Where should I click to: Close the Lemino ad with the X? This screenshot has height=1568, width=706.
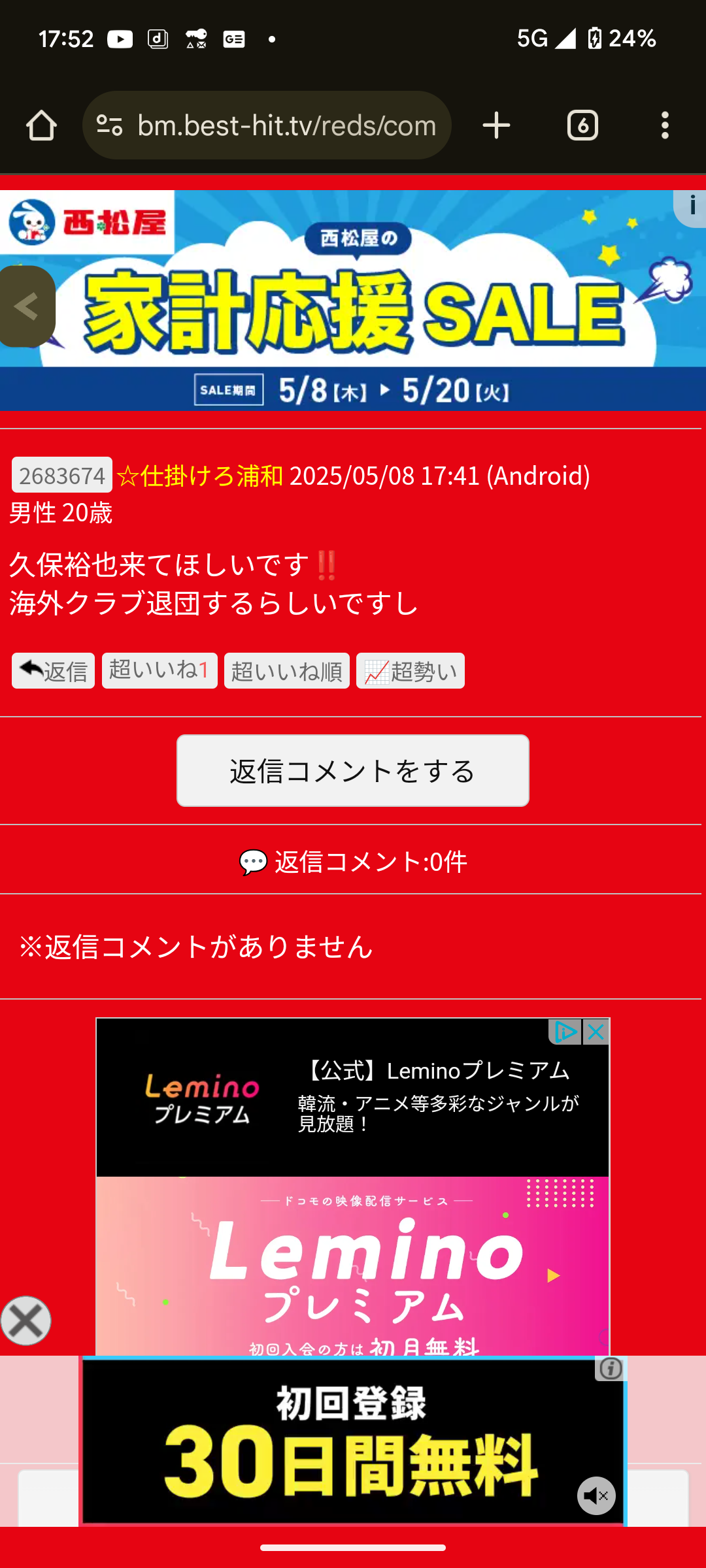[596, 1032]
